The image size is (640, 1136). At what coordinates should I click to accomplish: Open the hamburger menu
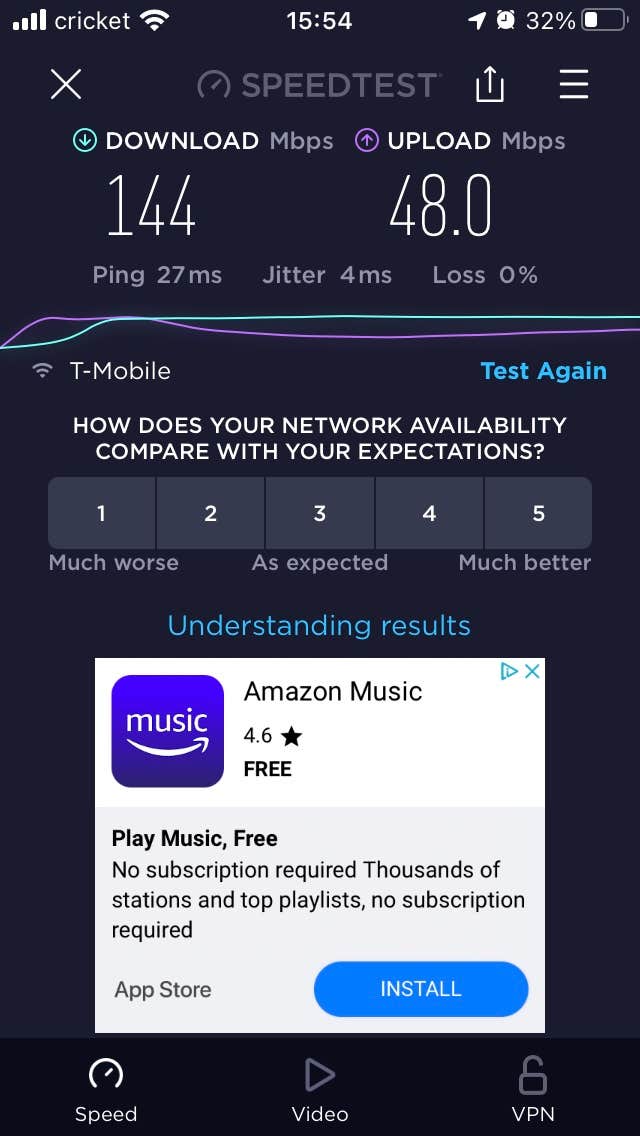pyautogui.click(x=574, y=85)
